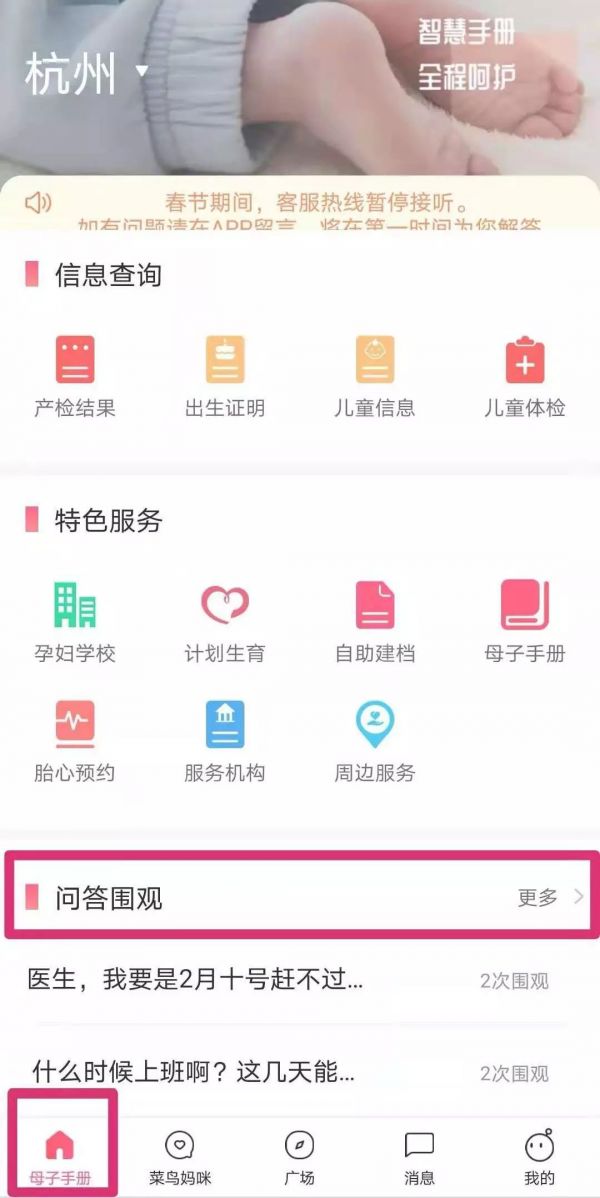Switch to the 广场 tab
The image size is (600, 1198).
coord(299,1157)
